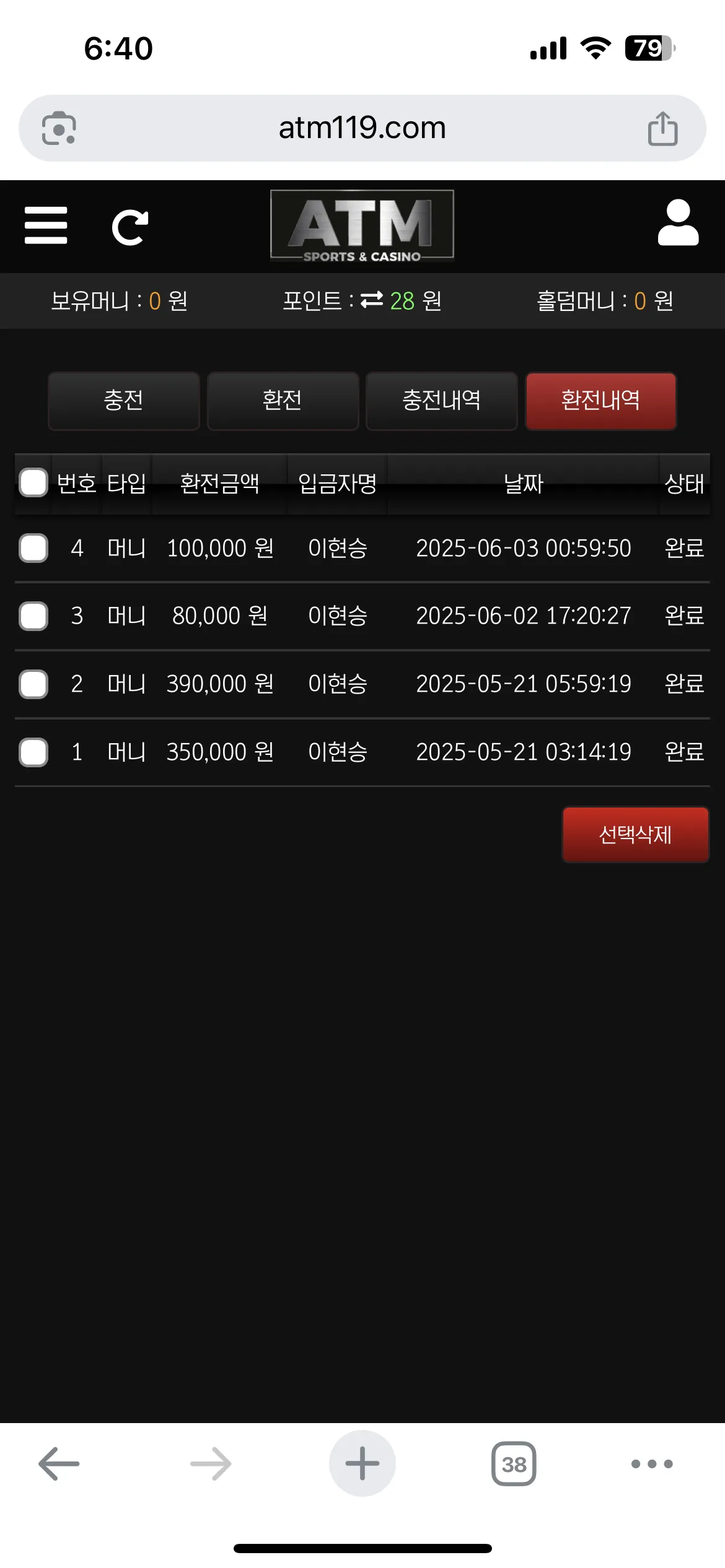Open the 충전내역 tab
Viewport: 725px width, 1568px height.
[x=441, y=400]
